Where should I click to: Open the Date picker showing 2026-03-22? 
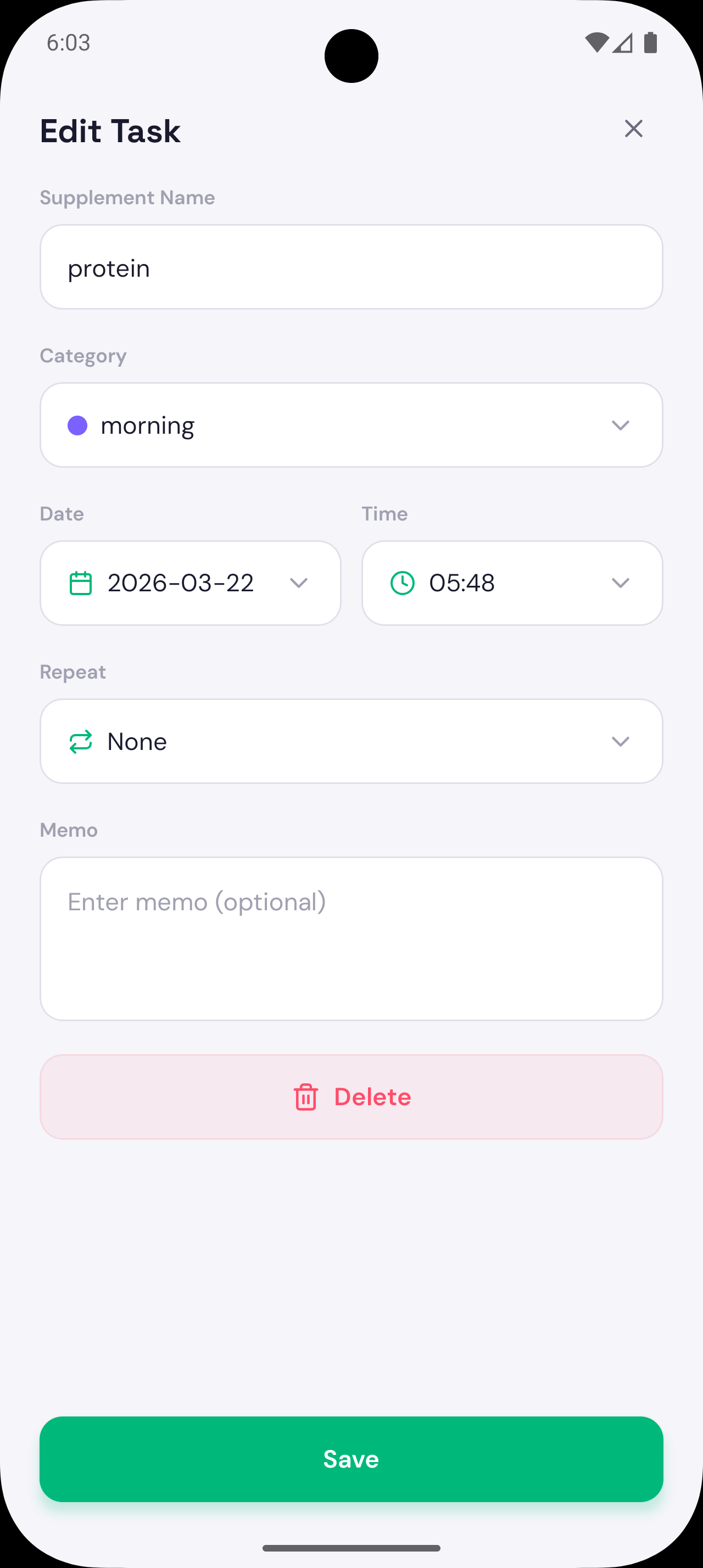coord(191,583)
